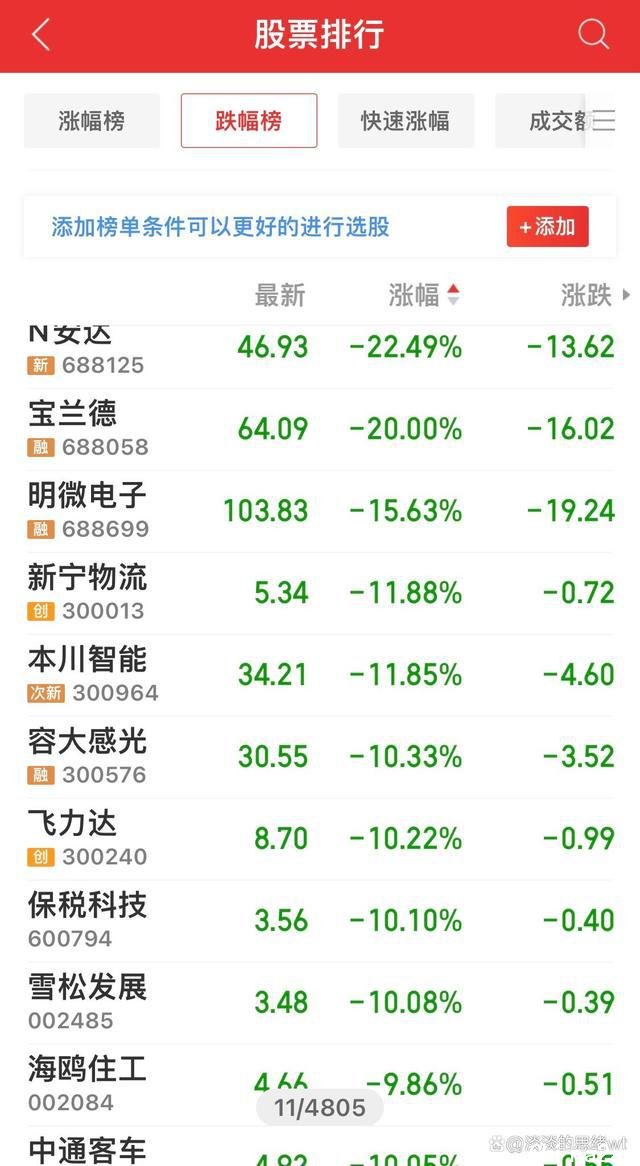Tap the red +添加 button
The image size is (640, 1166).
548,227
